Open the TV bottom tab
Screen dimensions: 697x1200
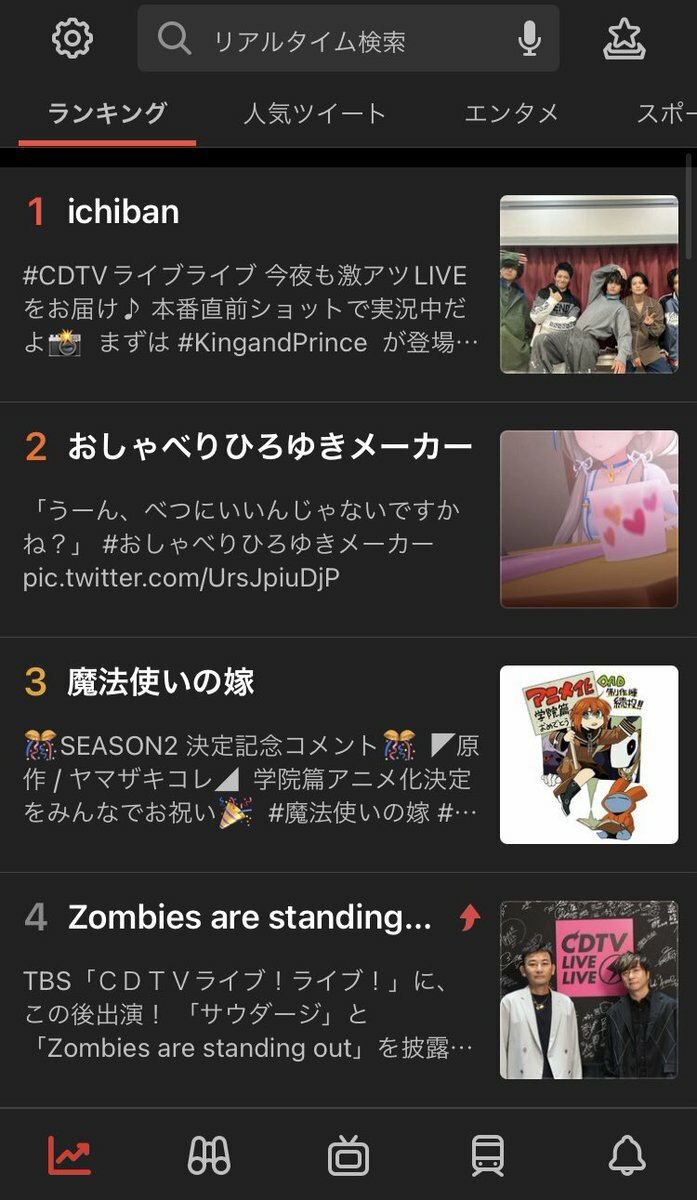pos(348,1157)
